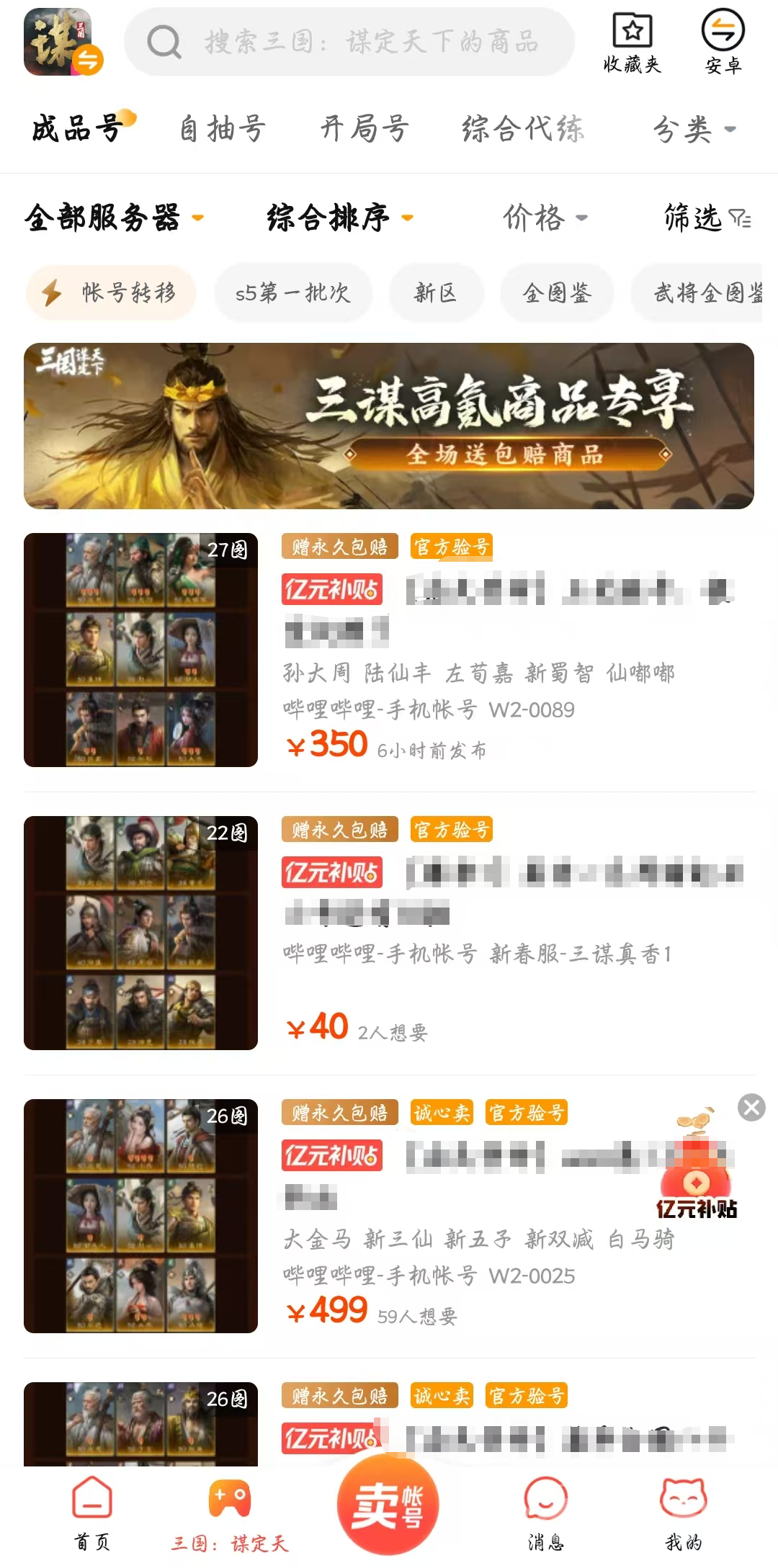The height and width of the screenshot is (1568, 778).
Task: Go to the 消息 messages tab
Action: (545, 1512)
